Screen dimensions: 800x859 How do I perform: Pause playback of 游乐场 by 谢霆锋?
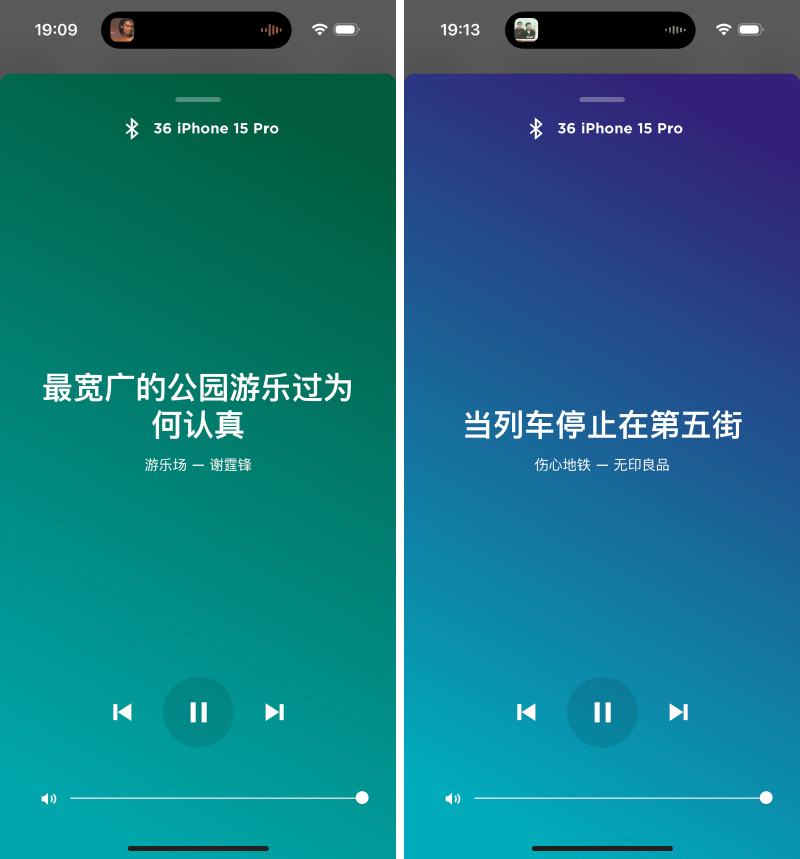coord(198,712)
